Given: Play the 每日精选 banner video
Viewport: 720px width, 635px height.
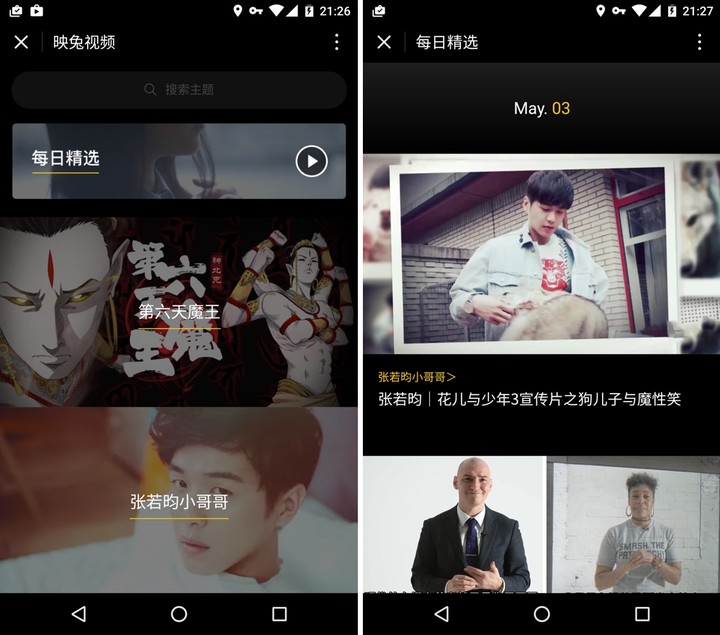Looking at the screenshot, I should [311, 161].
